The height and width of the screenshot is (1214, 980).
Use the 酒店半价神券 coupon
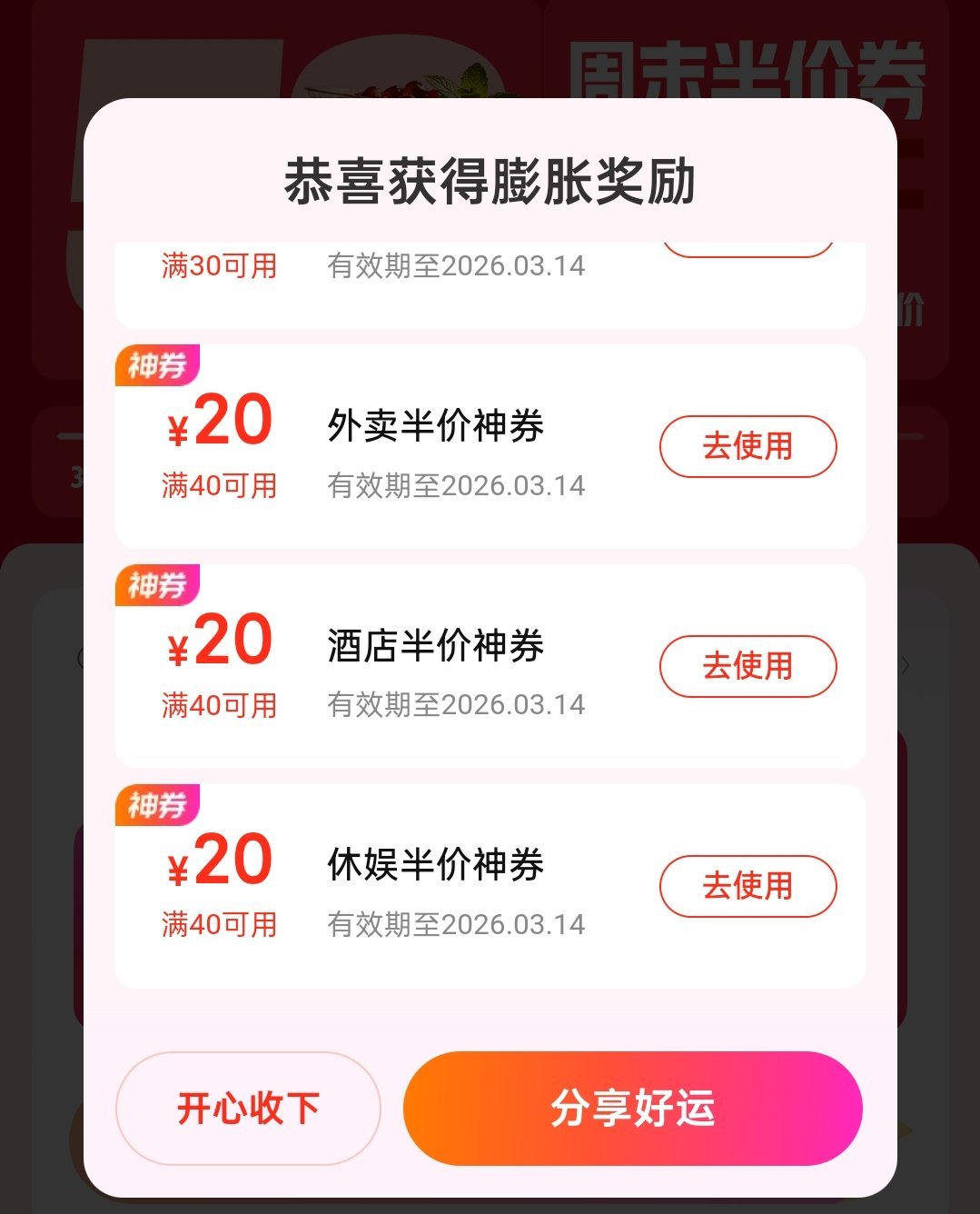[x=747, y=666]
